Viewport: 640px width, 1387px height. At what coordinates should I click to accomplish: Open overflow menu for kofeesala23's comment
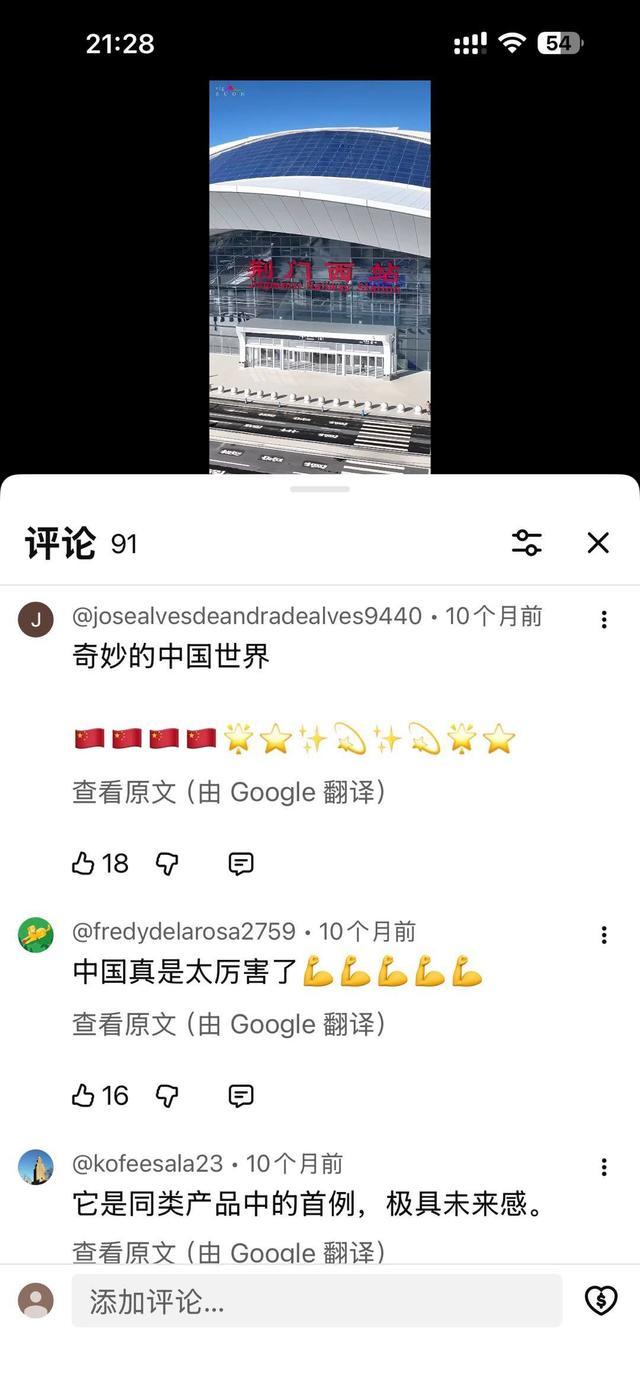[604, 1167]
